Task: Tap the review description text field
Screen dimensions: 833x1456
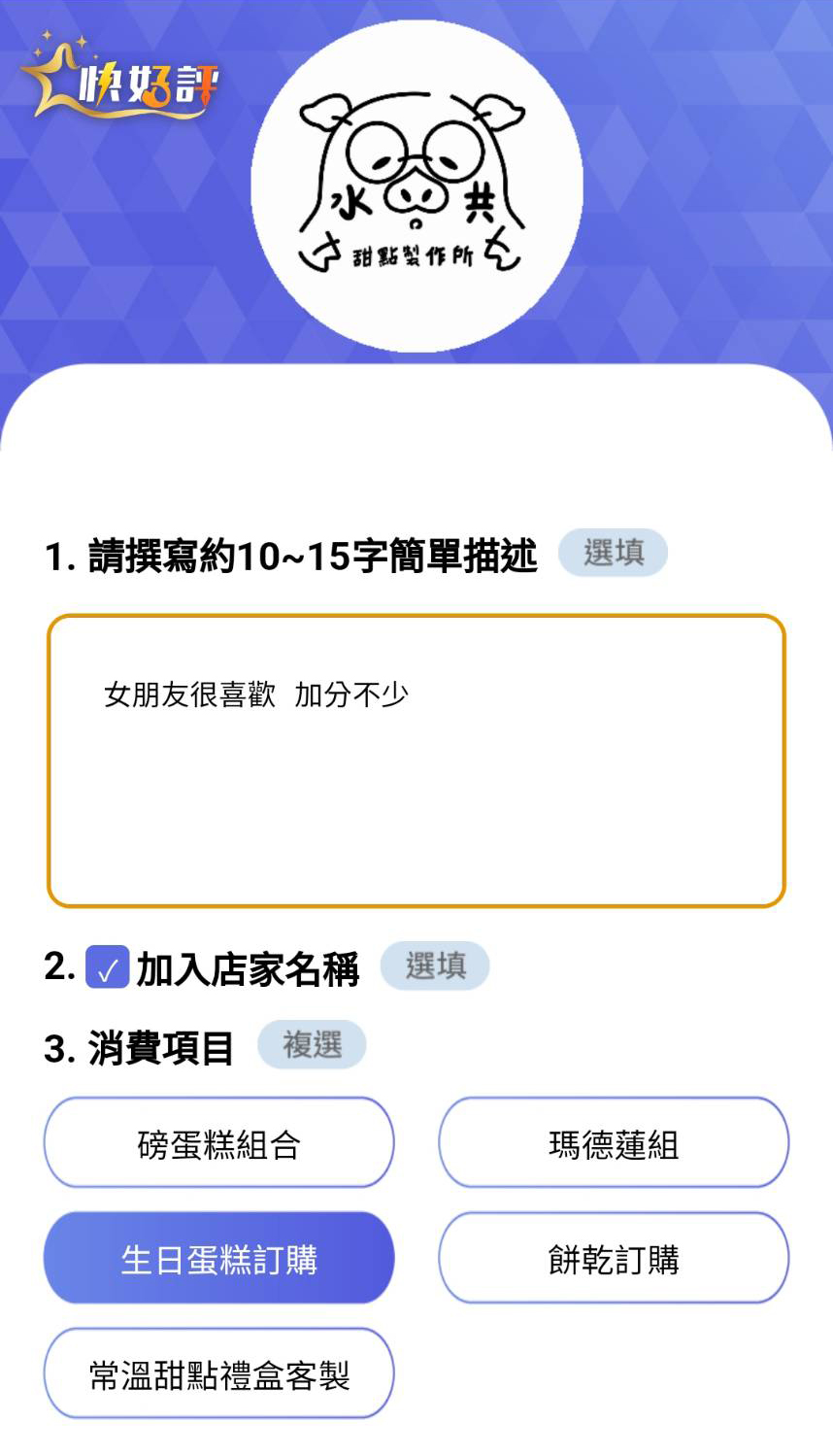Action: click(416, 761)
